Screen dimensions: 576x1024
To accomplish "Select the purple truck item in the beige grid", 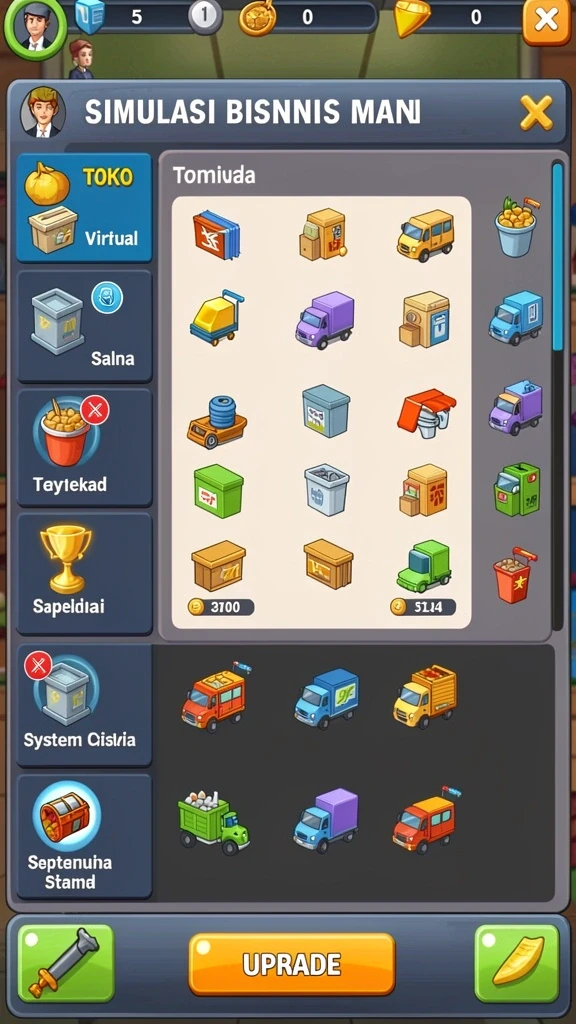I will click(x=325, y=320).
